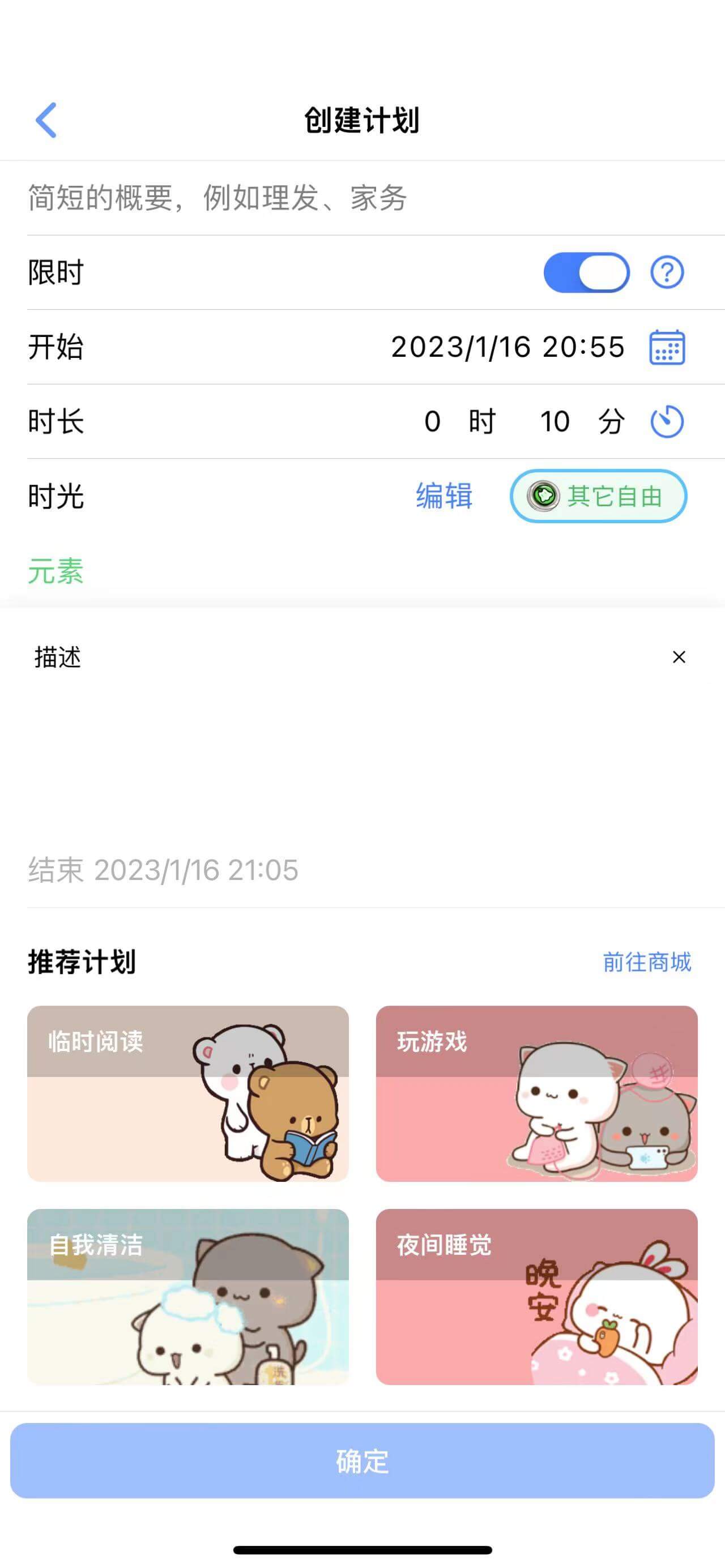Viewport: 725px width, 1568px height.
Task: Edit the start time 2023/1/16 20:55
Action: click(507, 347)
